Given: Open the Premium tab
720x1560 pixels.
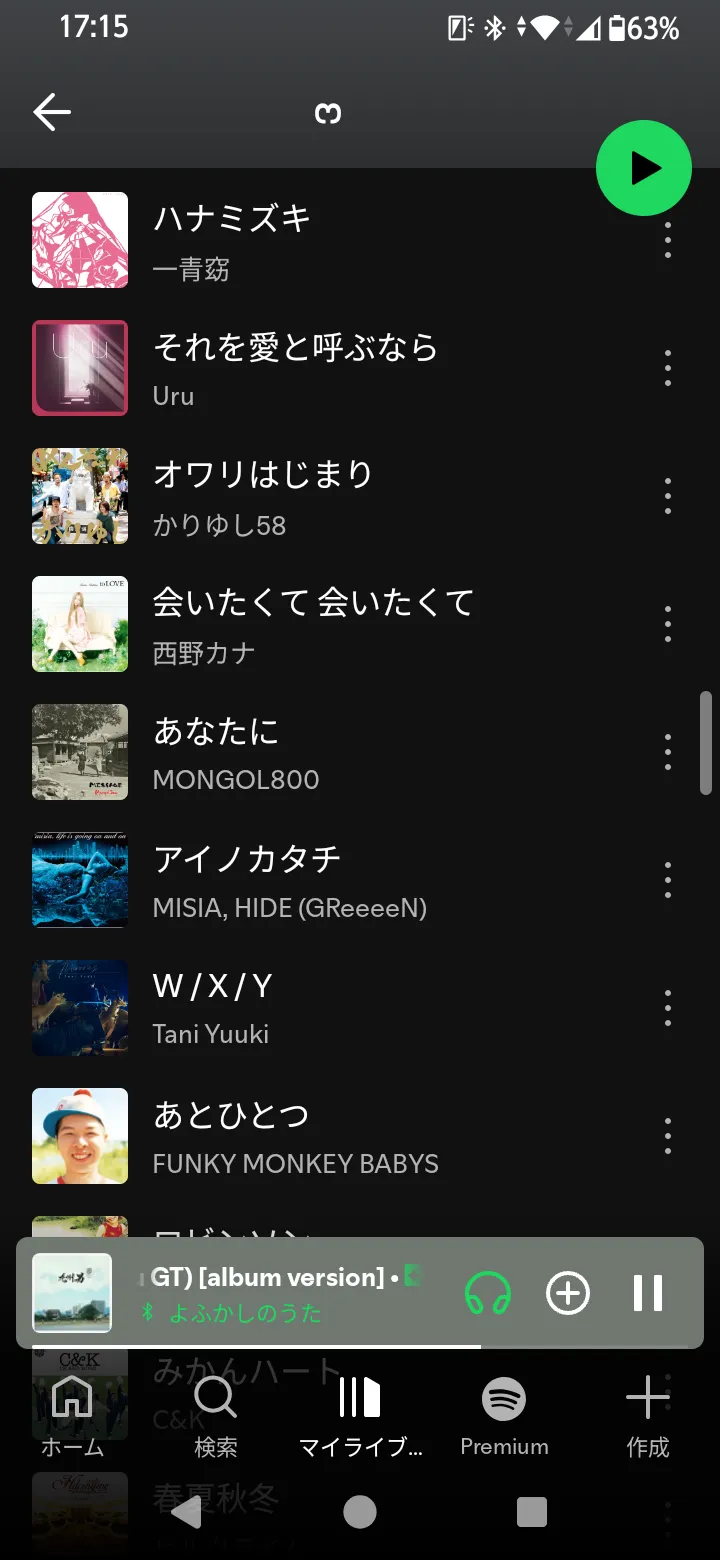Looking at the screenshot, I should point(504,1414).
